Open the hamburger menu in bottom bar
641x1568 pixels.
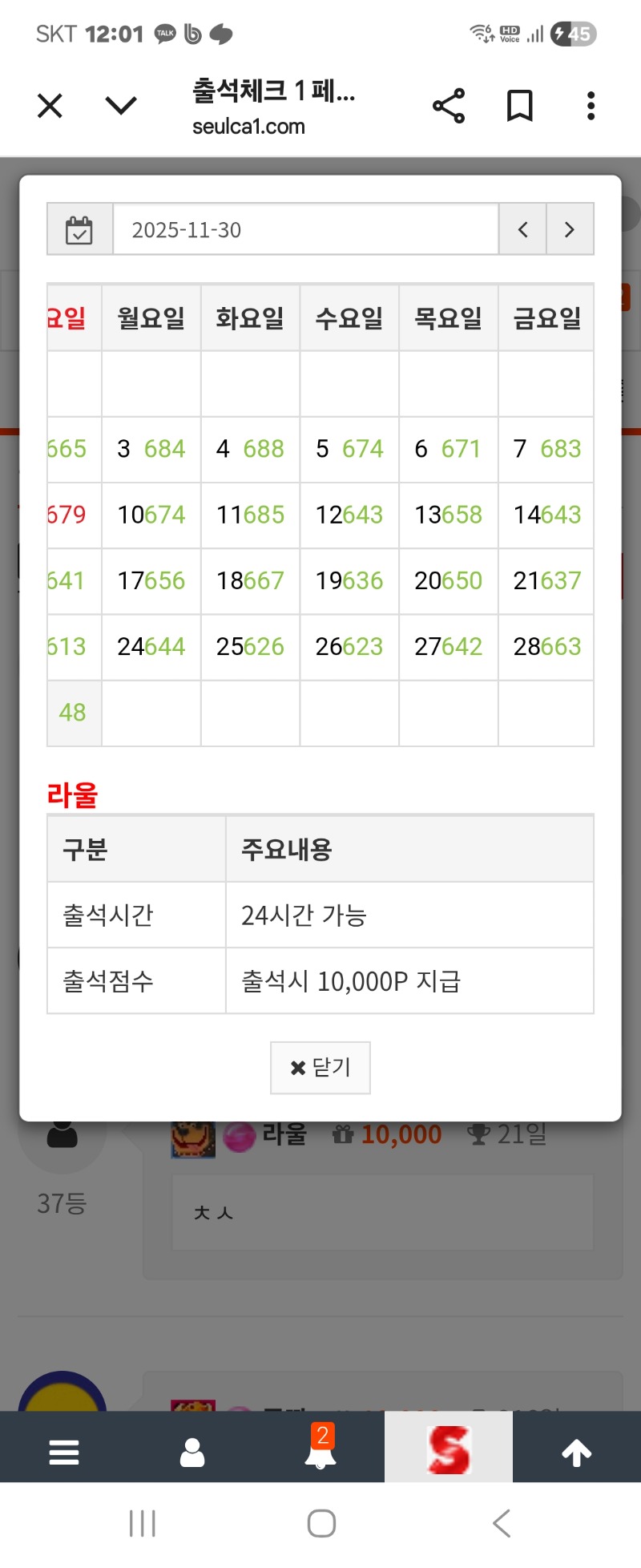64,1452
